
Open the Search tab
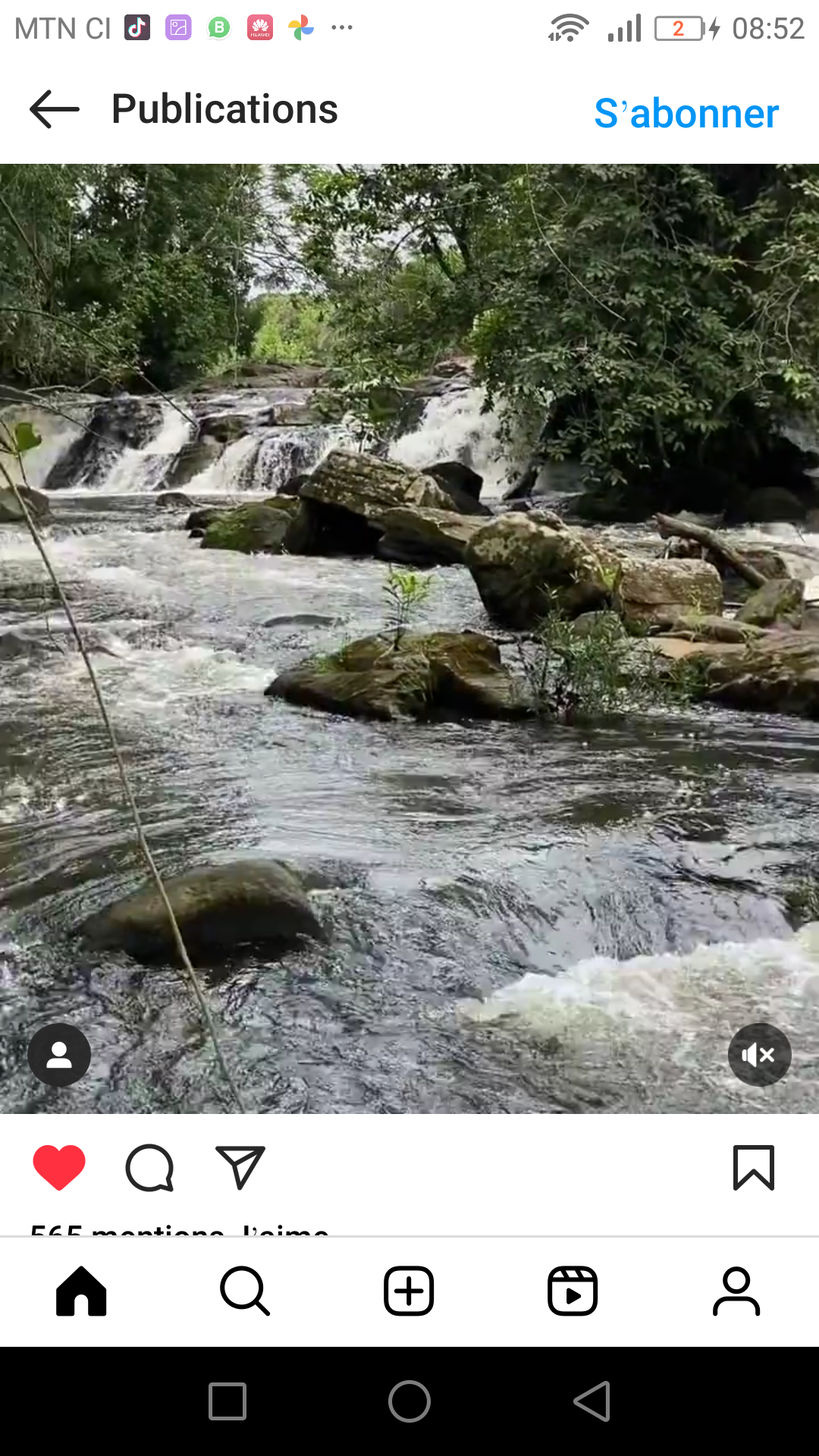coord(245,1291)
